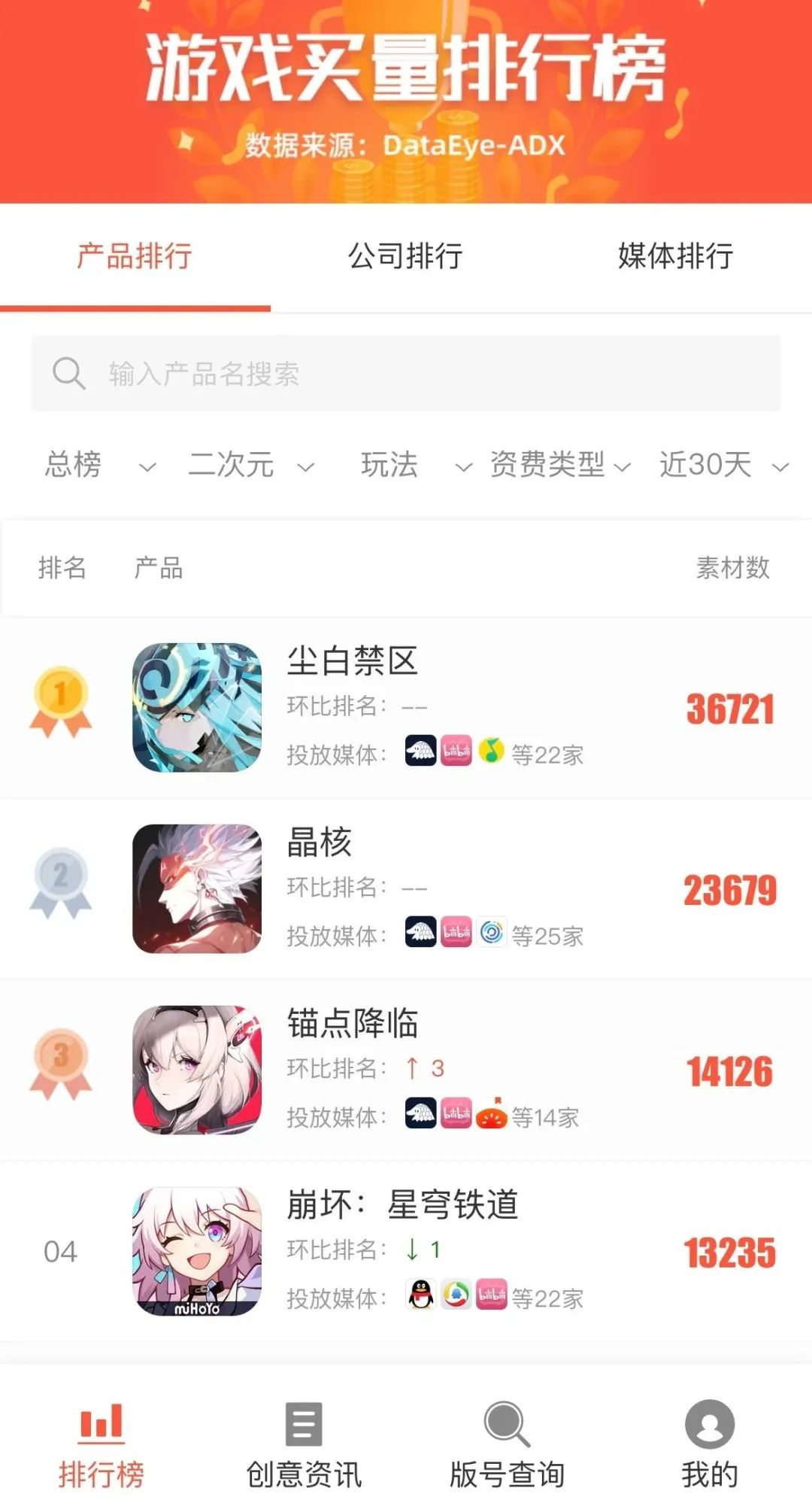Open the 晶核 ranking entry
The image size is (812, 1500).
click(x=406, y=888)
